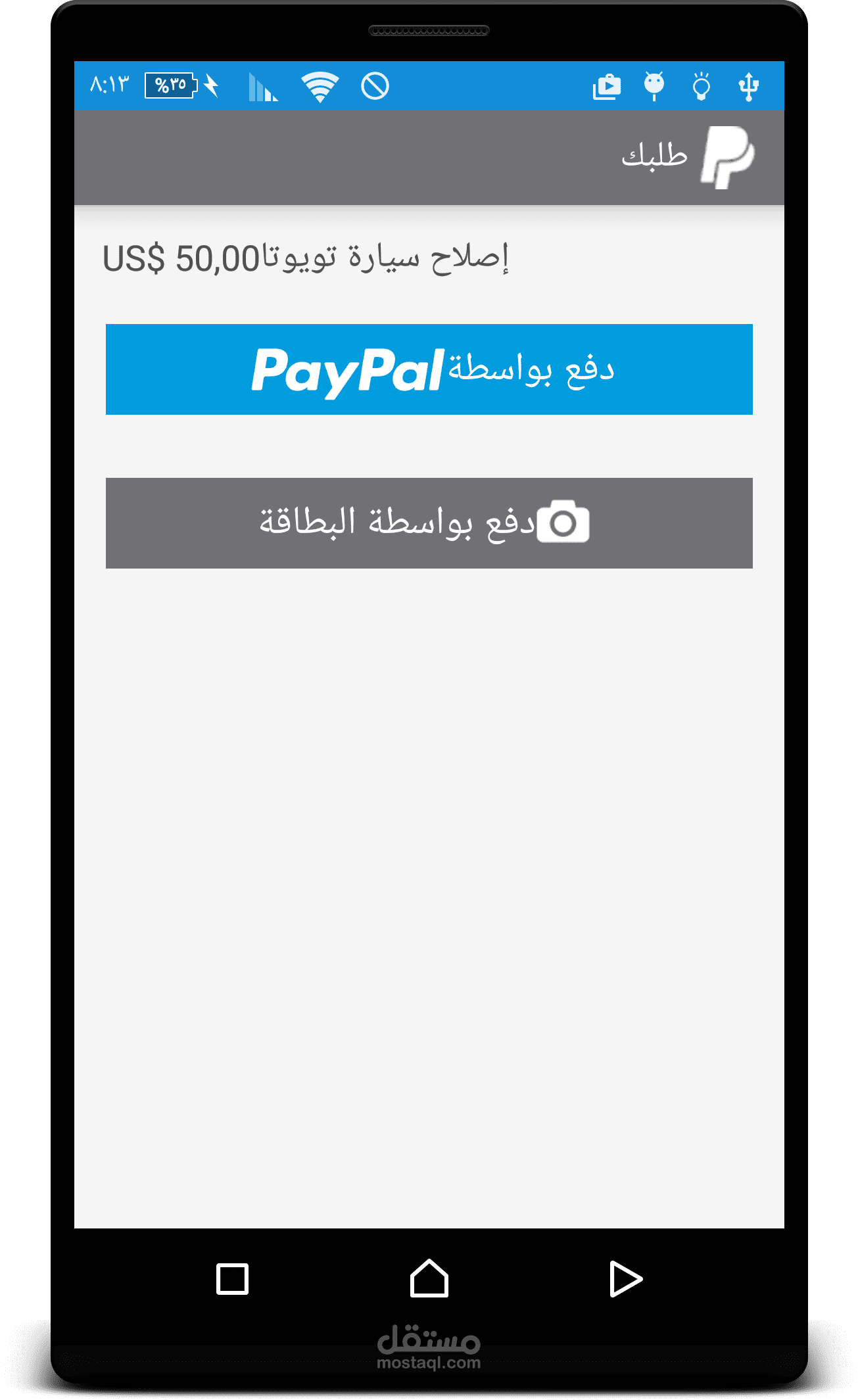Show recent apps via square button
This screenshot has height=1400, width=858.
tap(232, 1279)
